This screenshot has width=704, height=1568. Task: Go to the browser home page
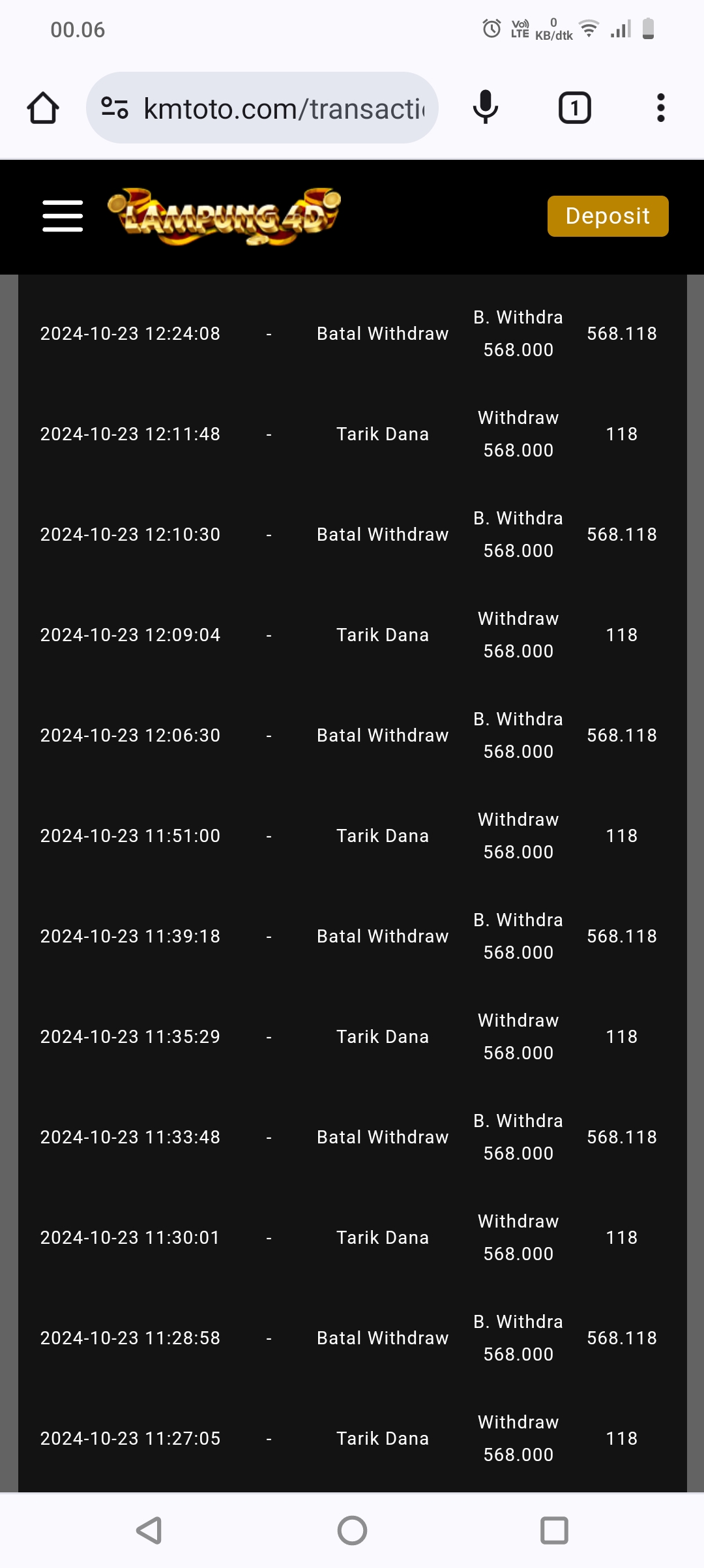point(43,108)
